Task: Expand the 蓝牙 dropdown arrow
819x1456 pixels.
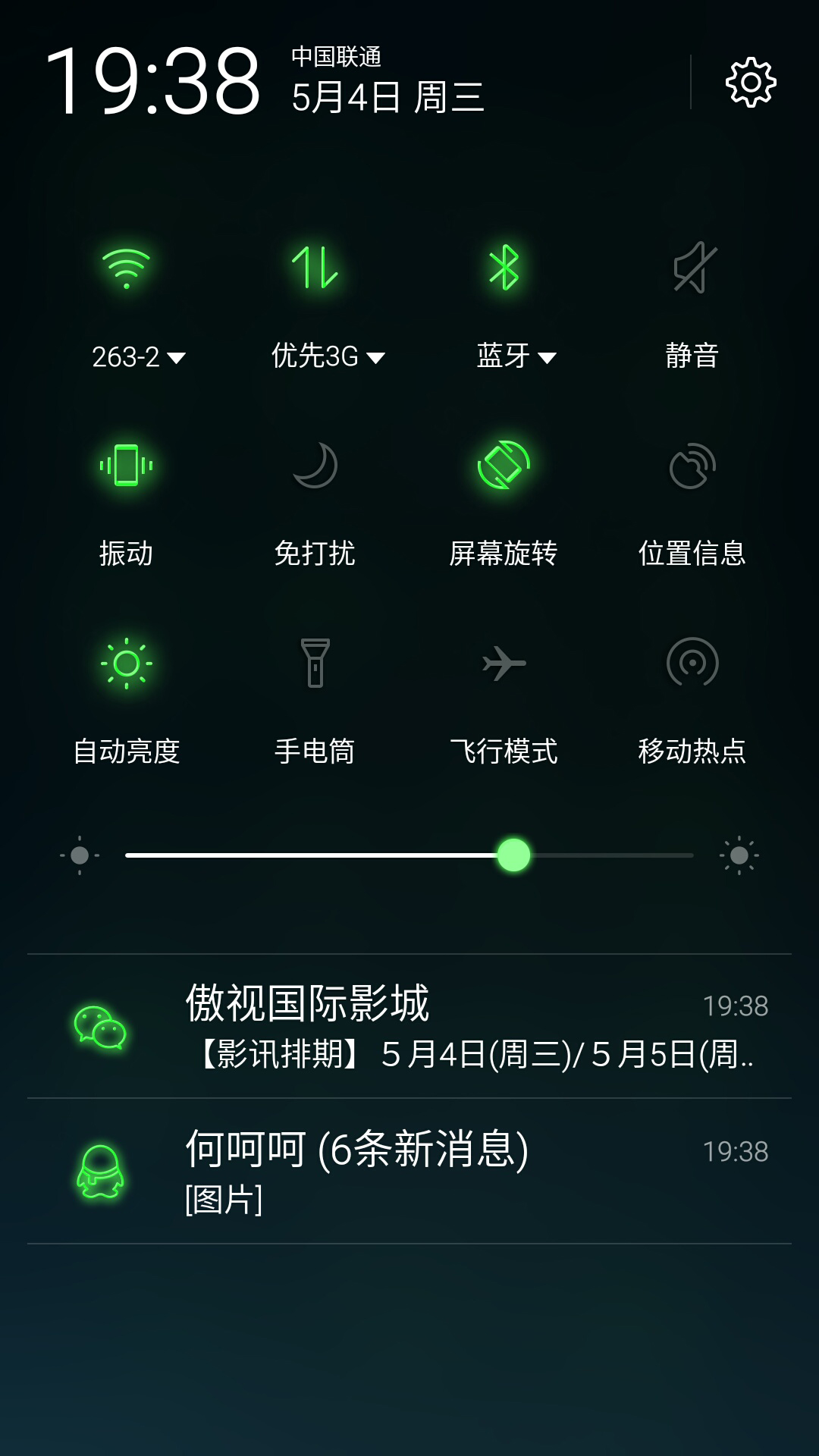Action: pos(547,358)
